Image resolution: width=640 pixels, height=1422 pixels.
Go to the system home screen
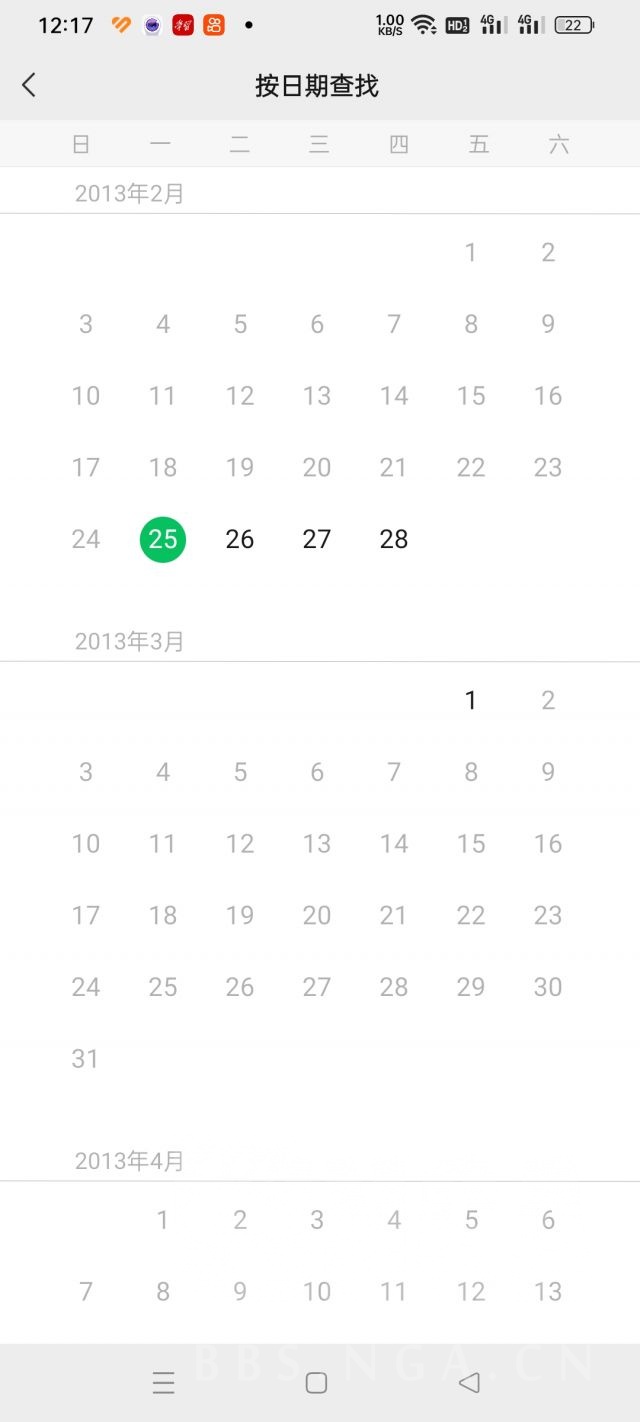pos(316,1383)
